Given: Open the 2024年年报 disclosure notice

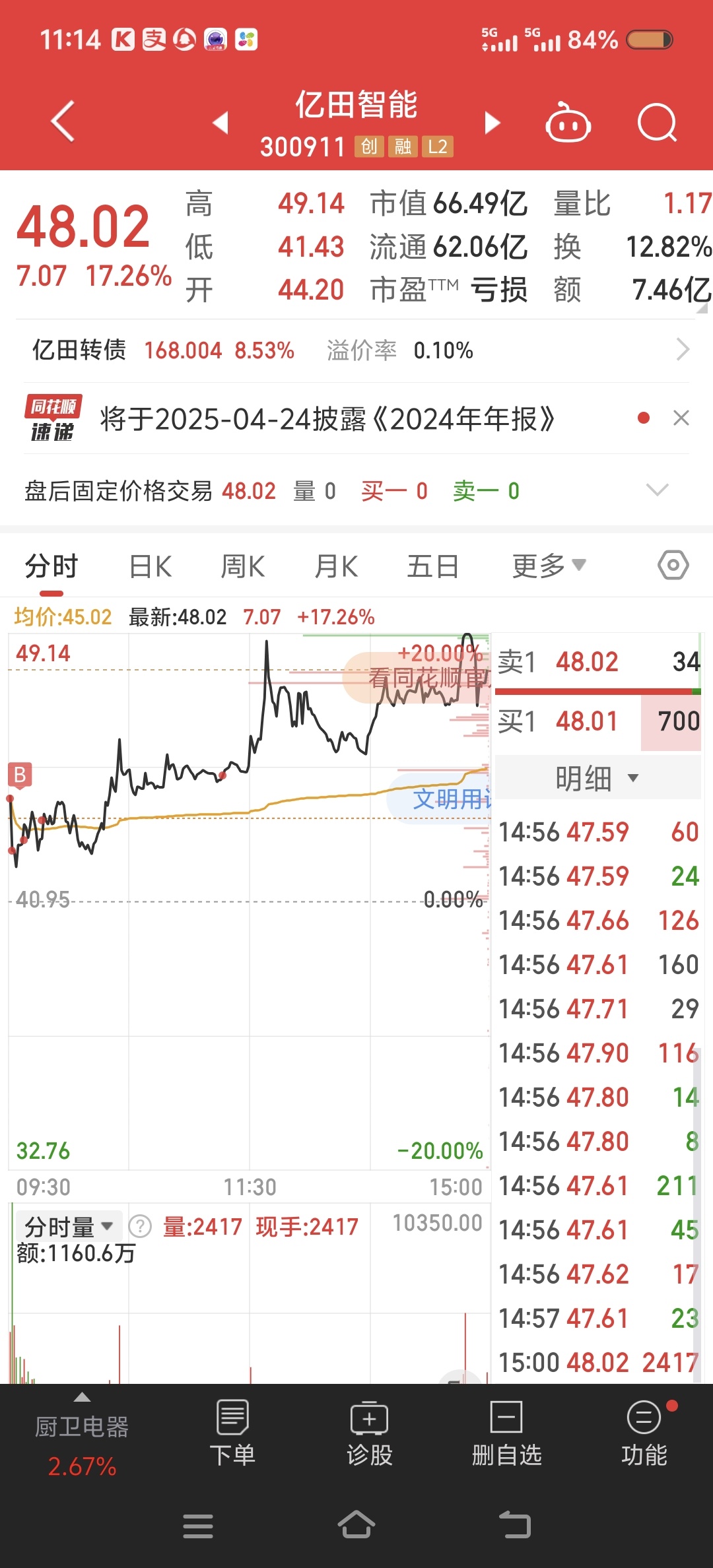Looking at the screenshot, I should point(327,418).
